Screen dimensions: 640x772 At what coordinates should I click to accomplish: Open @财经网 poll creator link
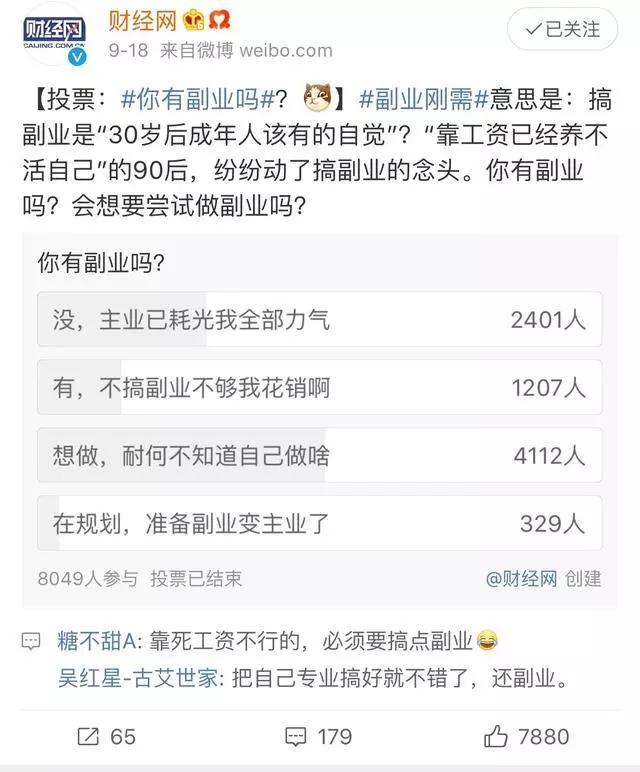[521, 578]
